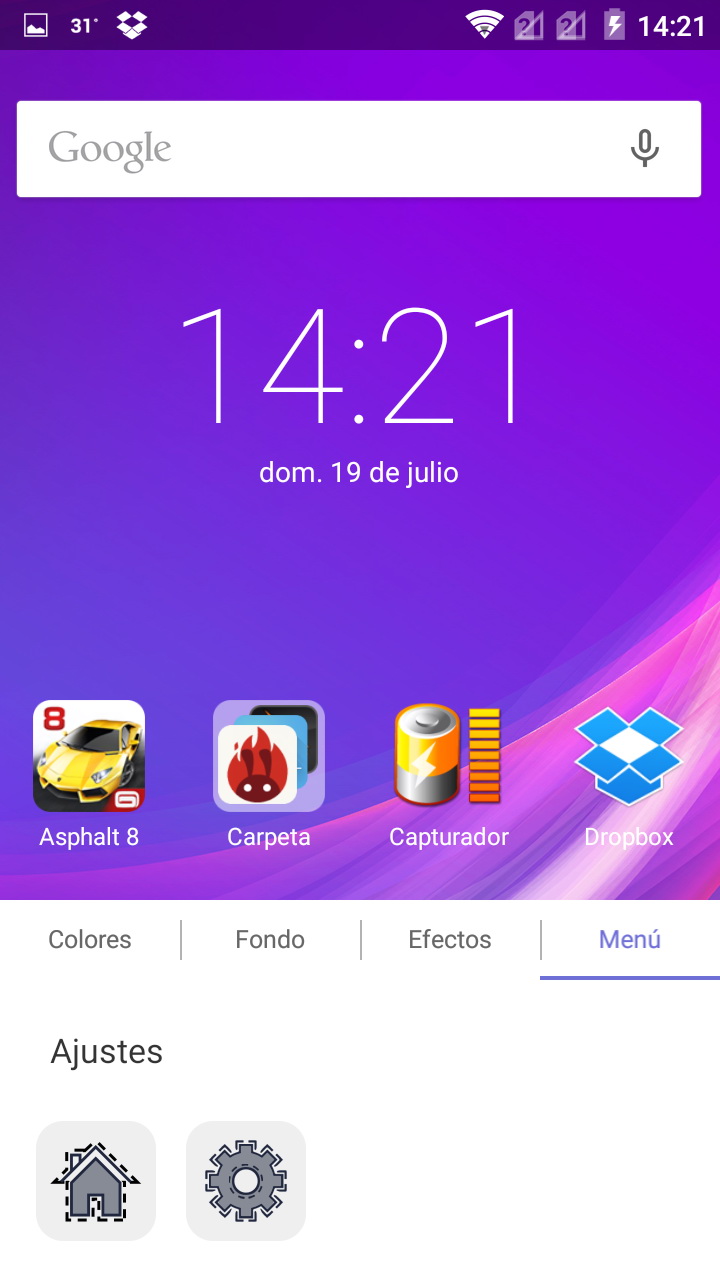Open the gear settings icon under Ajustes
This screenshot has width=720, height=1280.
point(246,1181)
